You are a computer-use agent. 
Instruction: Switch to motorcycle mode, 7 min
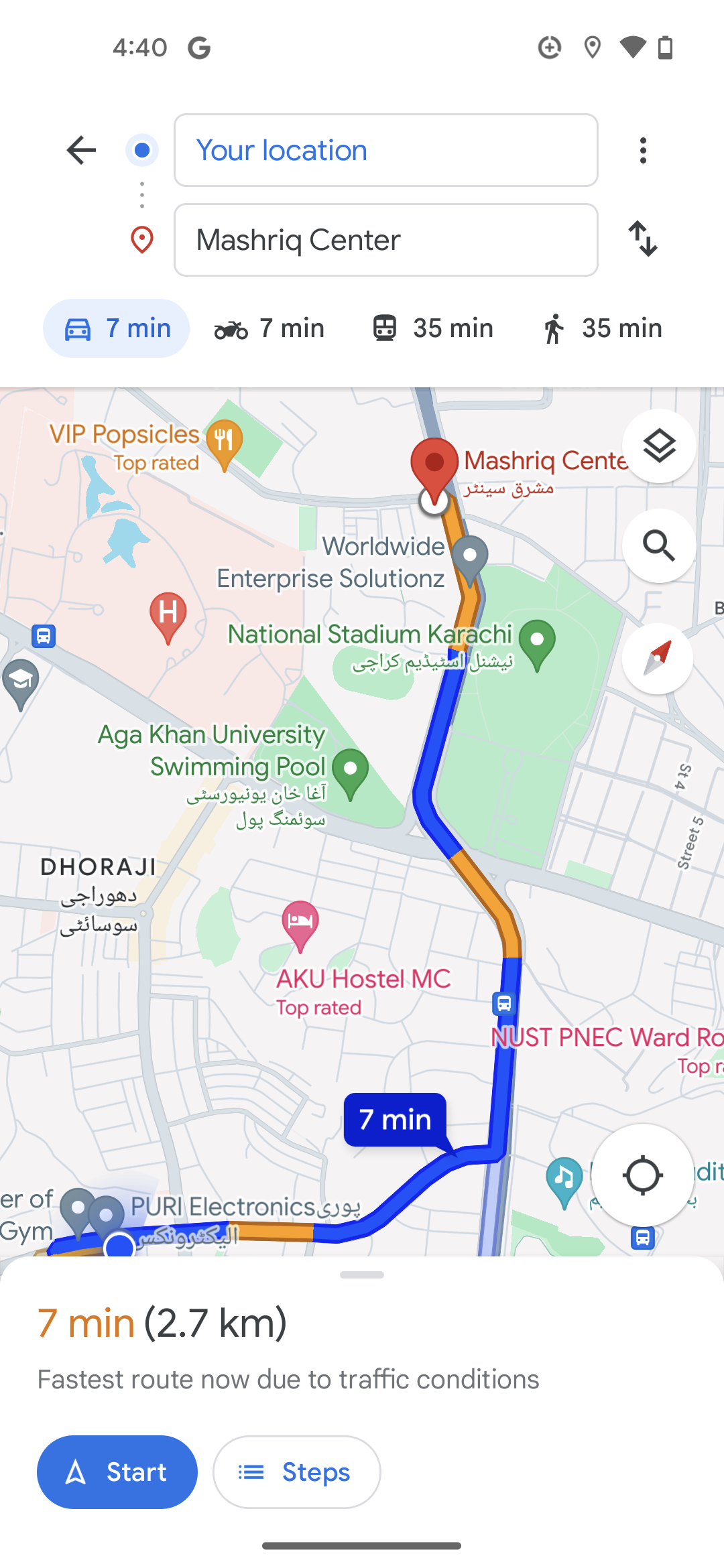click(x=269, y=328)
